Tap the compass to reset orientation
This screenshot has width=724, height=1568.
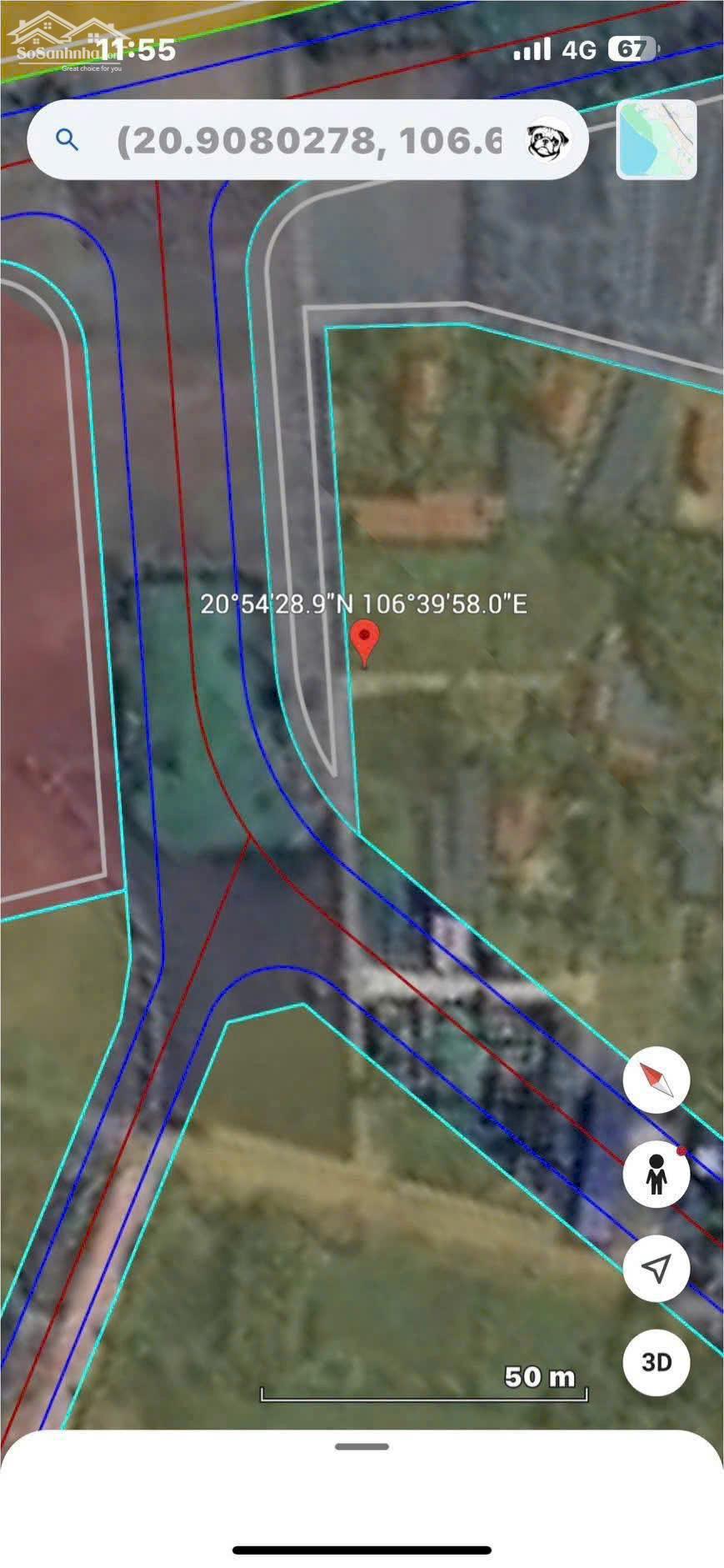click(x=656, y=1080)
